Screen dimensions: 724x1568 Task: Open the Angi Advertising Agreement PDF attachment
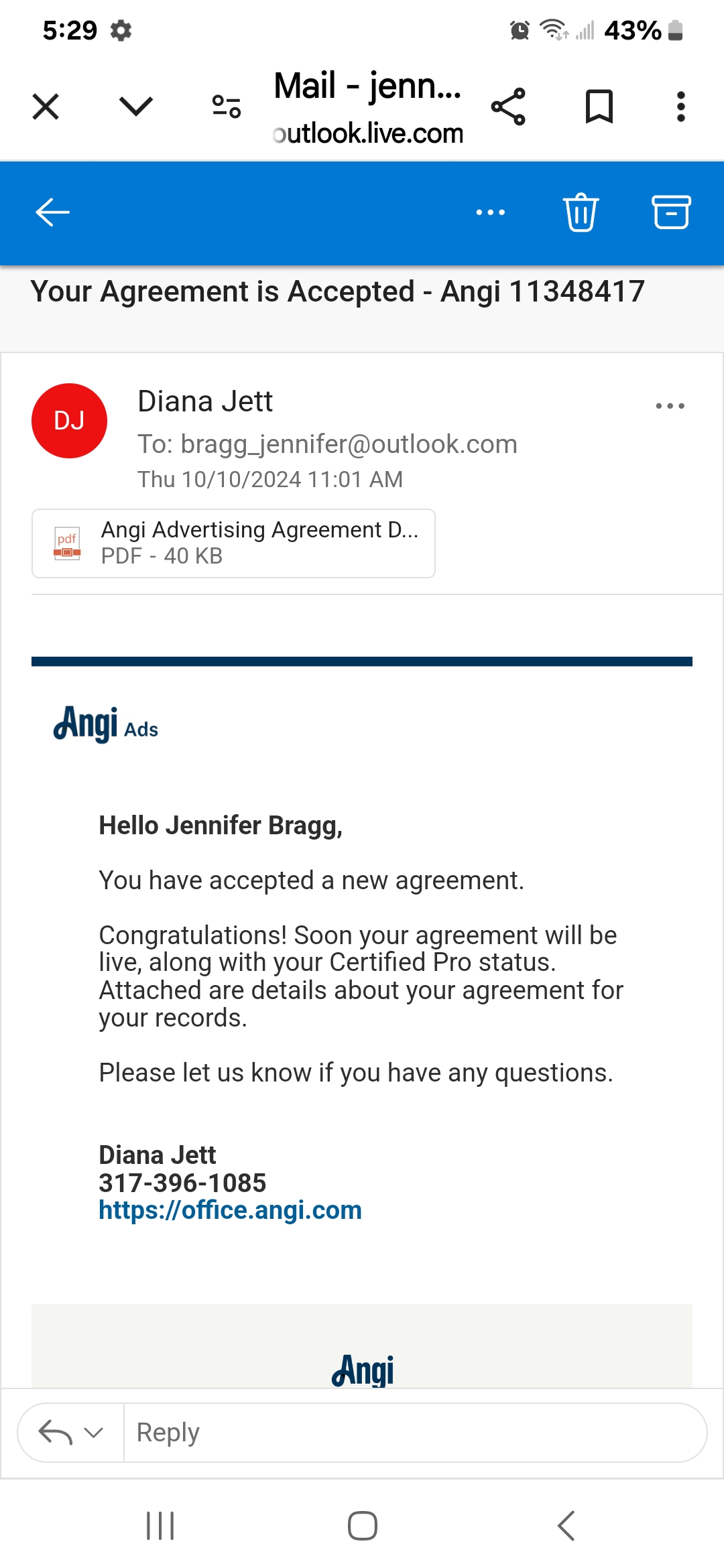[x=233, y=543]
